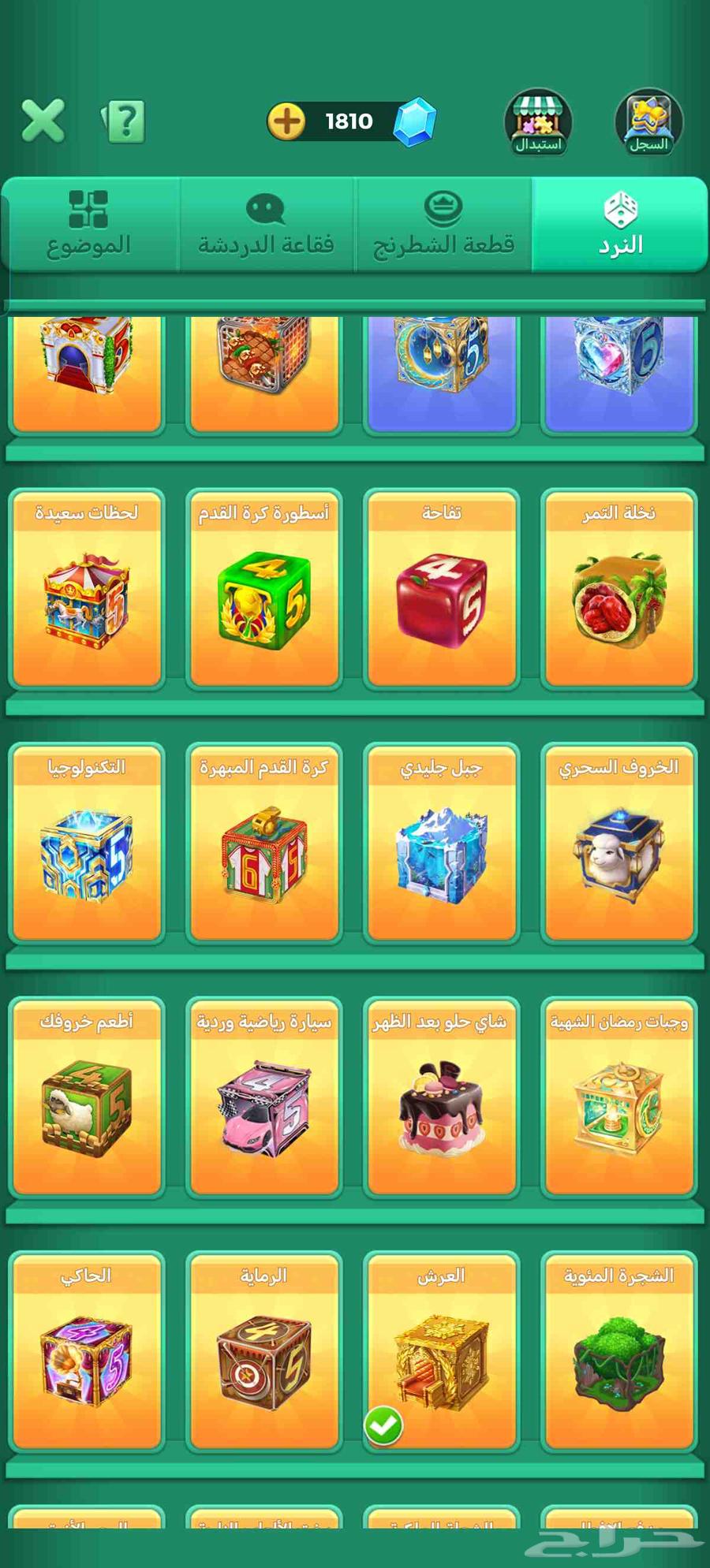Viewport: 710px width, 1568px height.
Task: Switch to the قطعة الشطرنج tab
Action: click(443, 225)
